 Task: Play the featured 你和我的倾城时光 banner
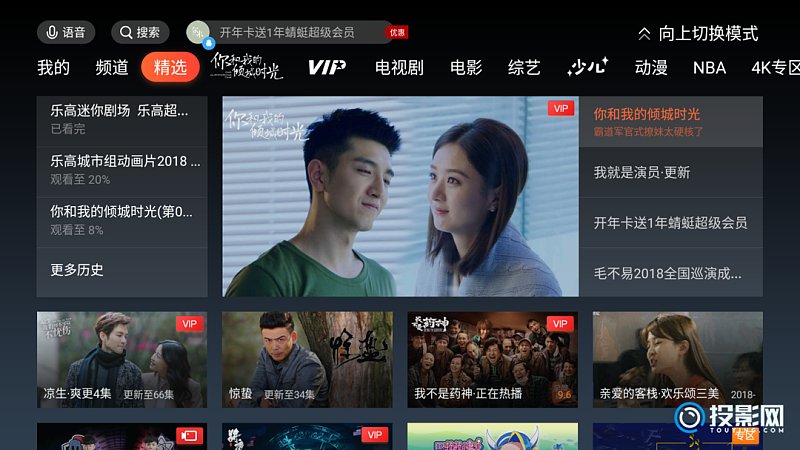(x=400, y=197)
